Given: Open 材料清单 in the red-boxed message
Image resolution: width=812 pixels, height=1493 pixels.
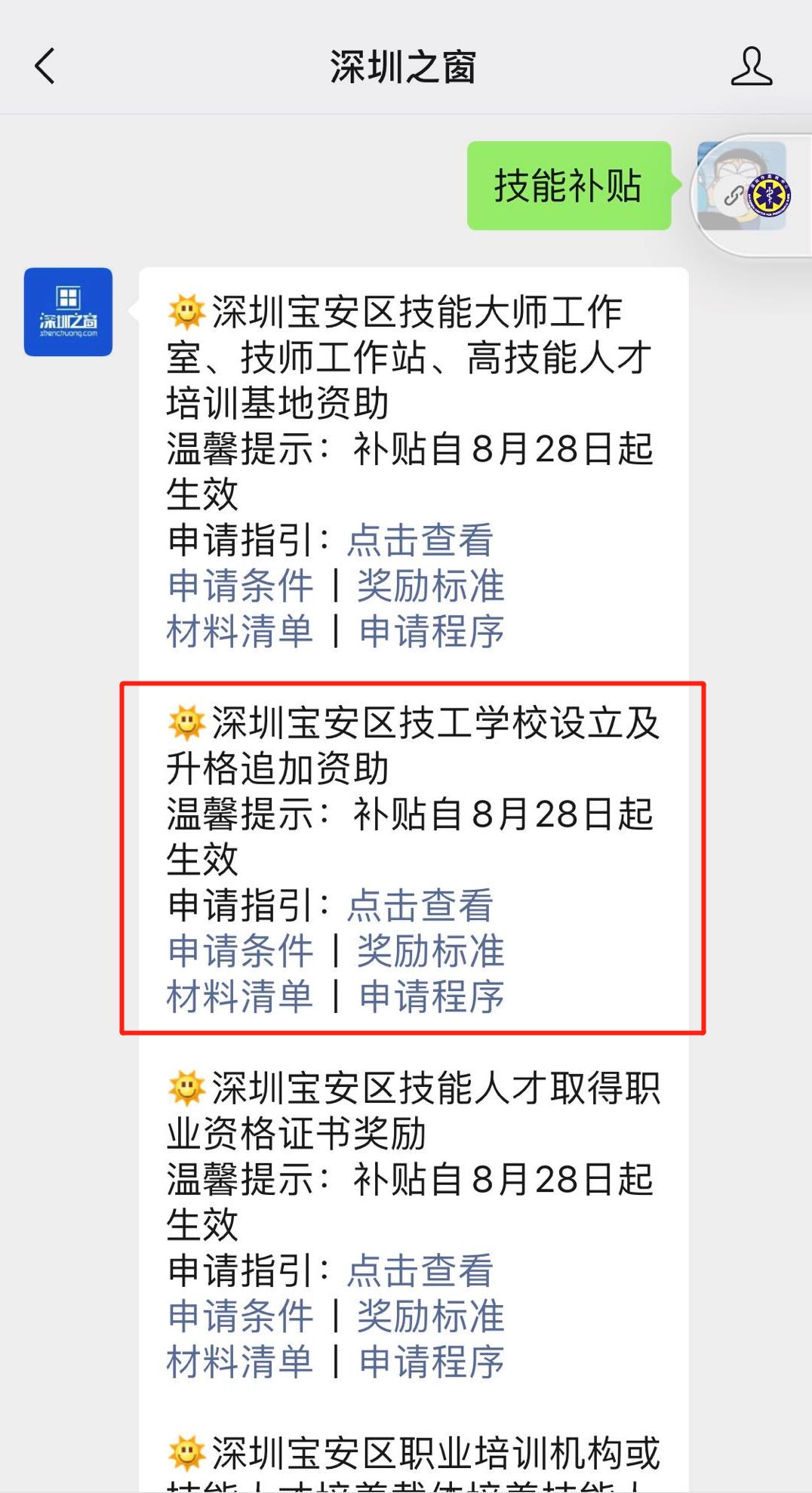Looking at the screenshot, I should point(240,998).
